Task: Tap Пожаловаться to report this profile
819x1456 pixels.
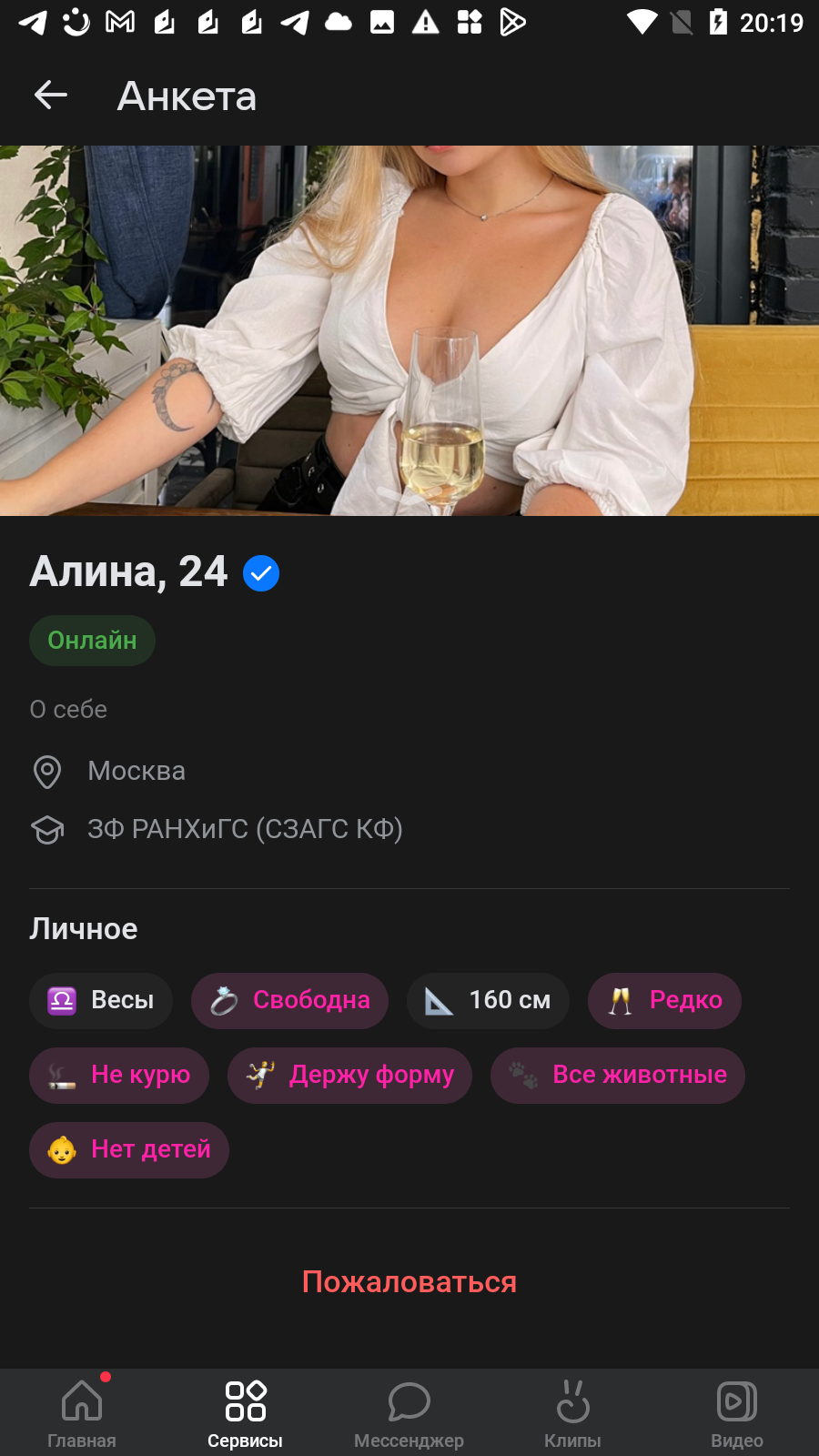Action: click(x=409, y=1281)
